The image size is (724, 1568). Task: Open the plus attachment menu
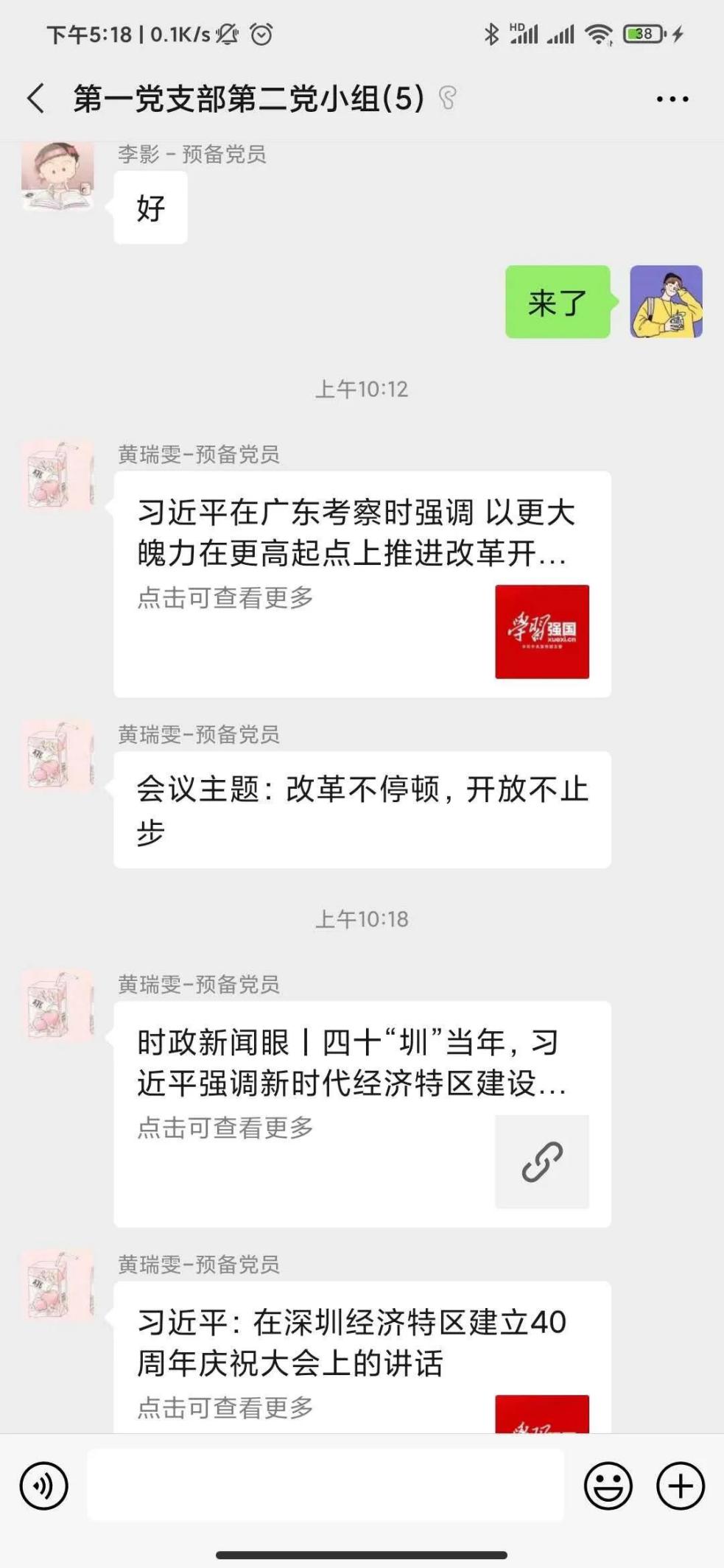pyautogui.click(x=680, y=1486)
